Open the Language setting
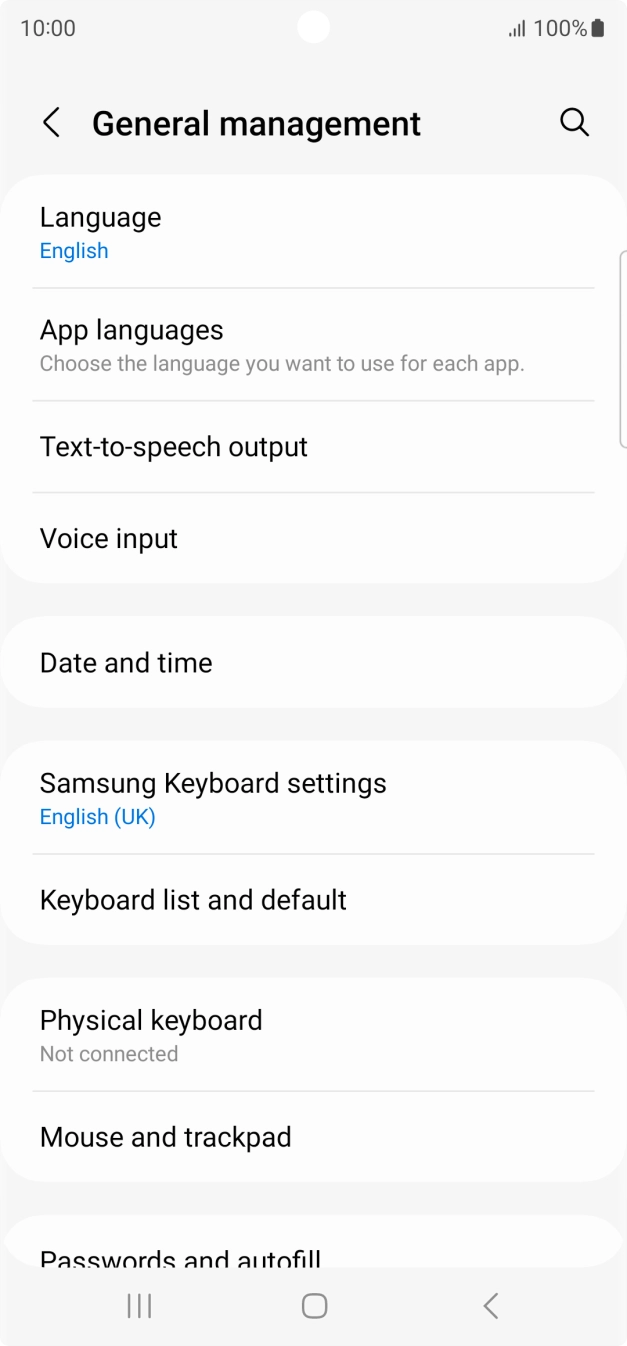The height and width of the screenshot is (1346, 627). coord(313,232)
